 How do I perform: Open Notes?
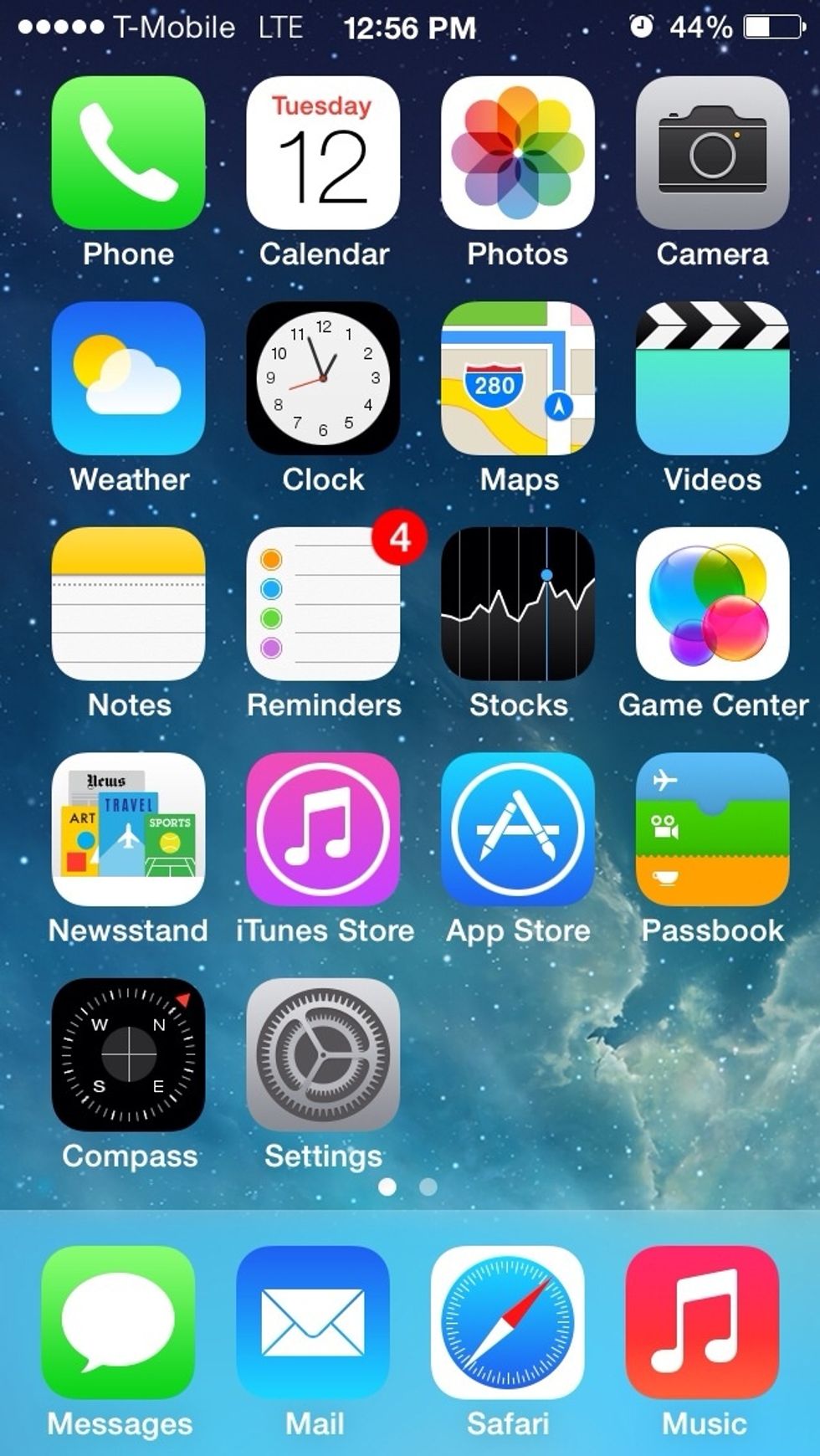pyautogui.click(x=127, y=607)
